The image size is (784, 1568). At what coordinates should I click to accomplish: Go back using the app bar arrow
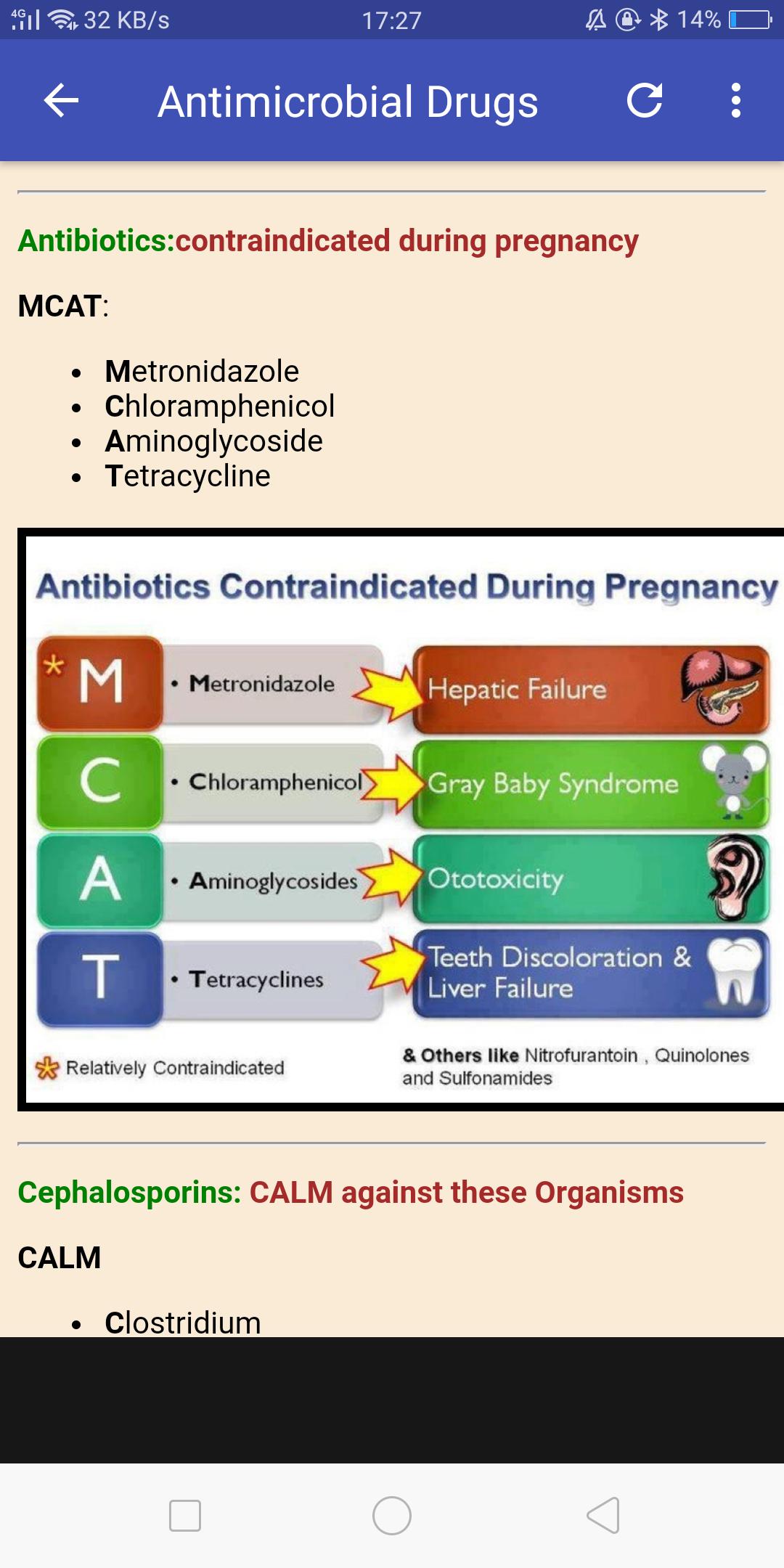[x=61, y=100]
